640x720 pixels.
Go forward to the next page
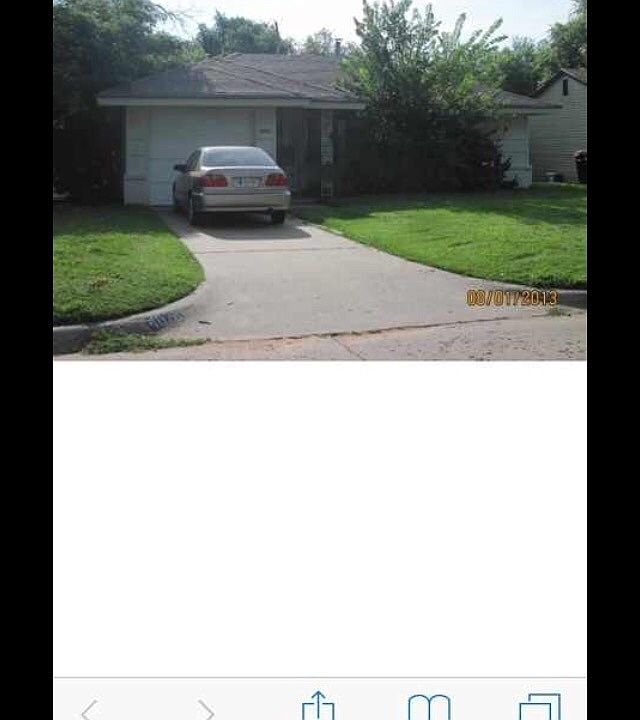coord(206,709)
